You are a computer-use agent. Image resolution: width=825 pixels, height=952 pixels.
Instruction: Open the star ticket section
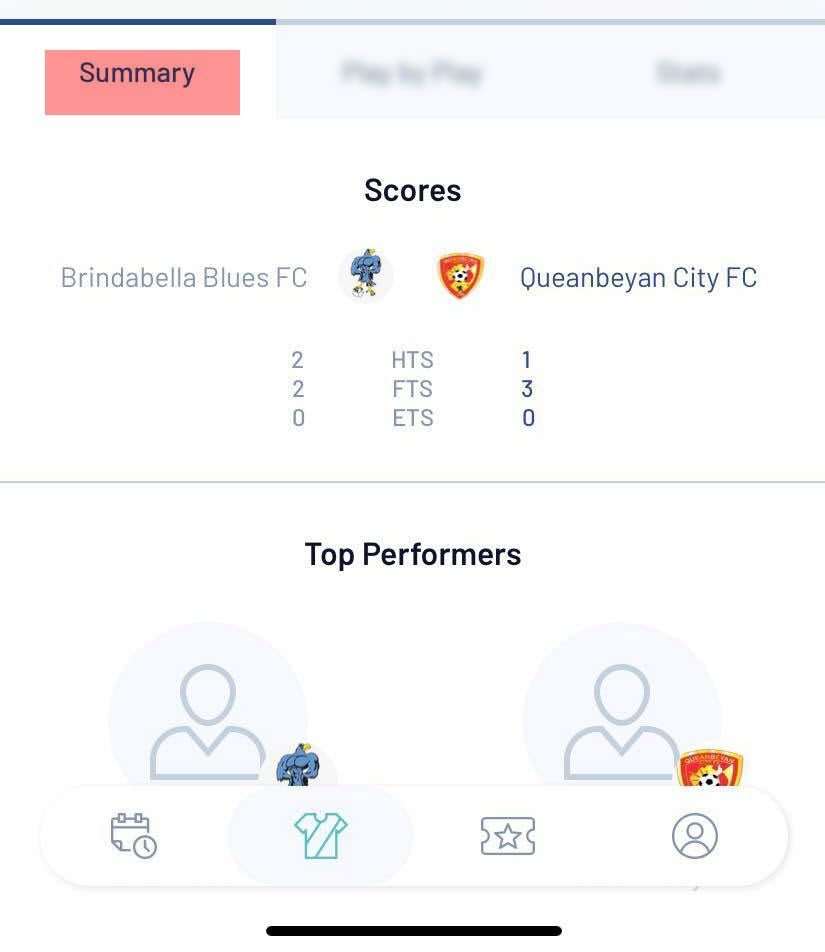pos(508,835)
